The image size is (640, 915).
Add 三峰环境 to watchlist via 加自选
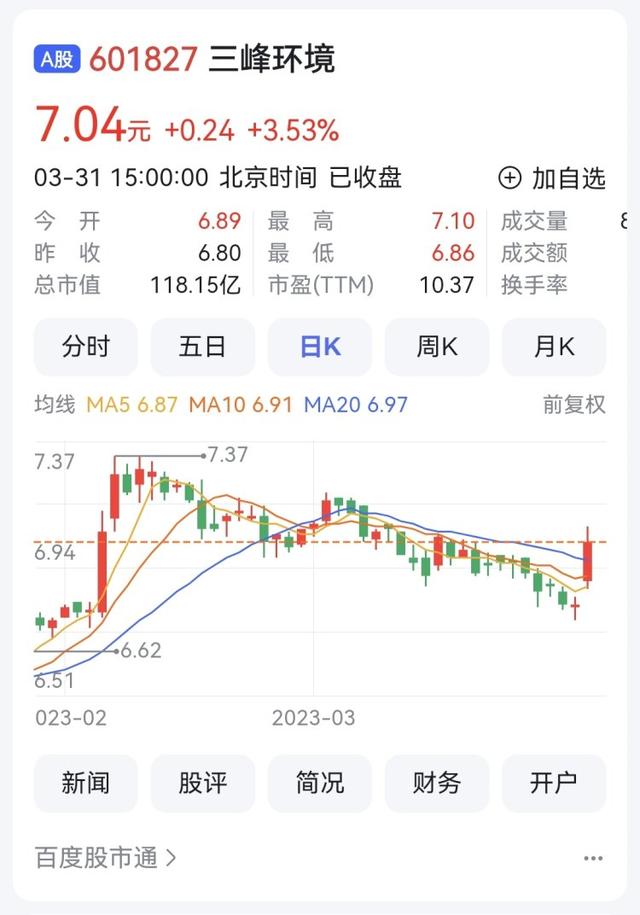click(x=552, y=178)
